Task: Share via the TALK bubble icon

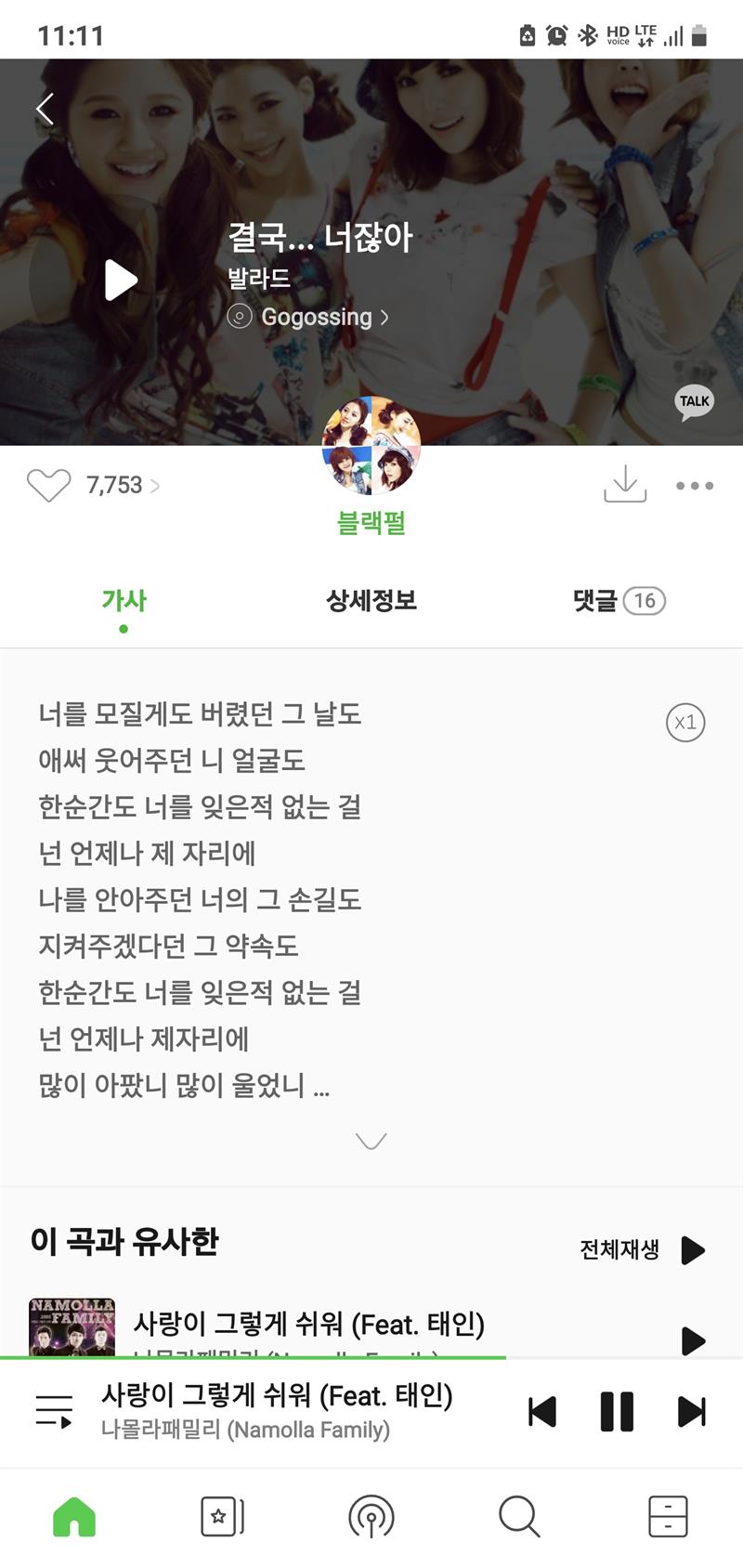Action: point(694,402)
